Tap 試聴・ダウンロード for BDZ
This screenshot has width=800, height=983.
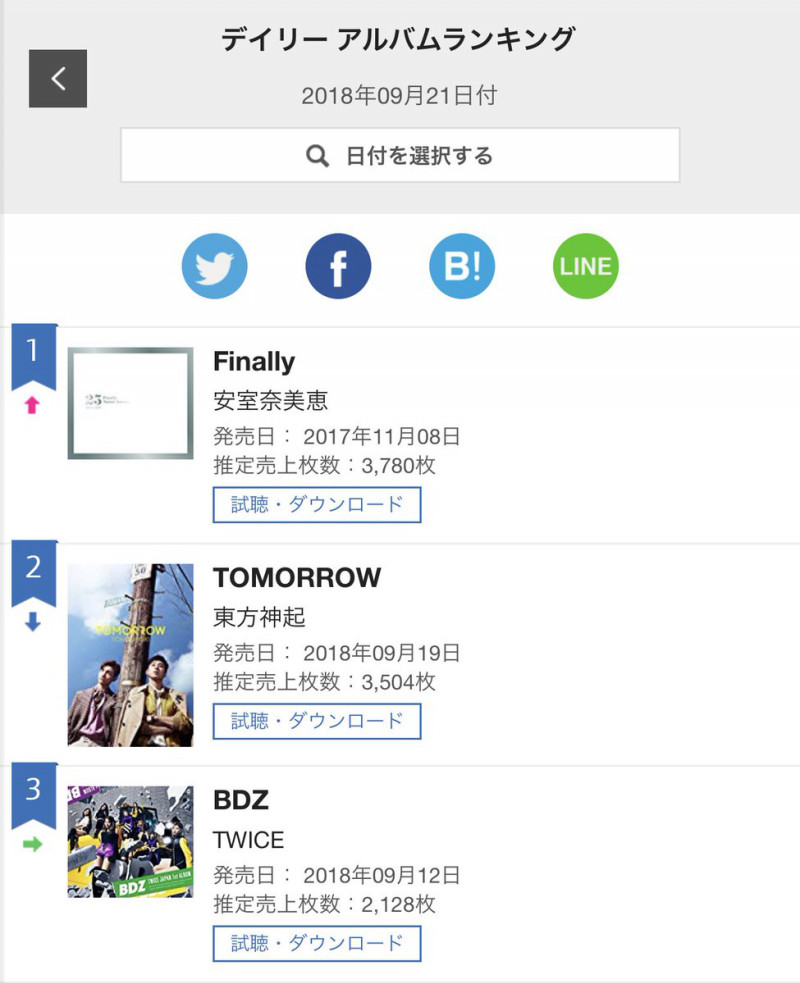tap(317, 943)
